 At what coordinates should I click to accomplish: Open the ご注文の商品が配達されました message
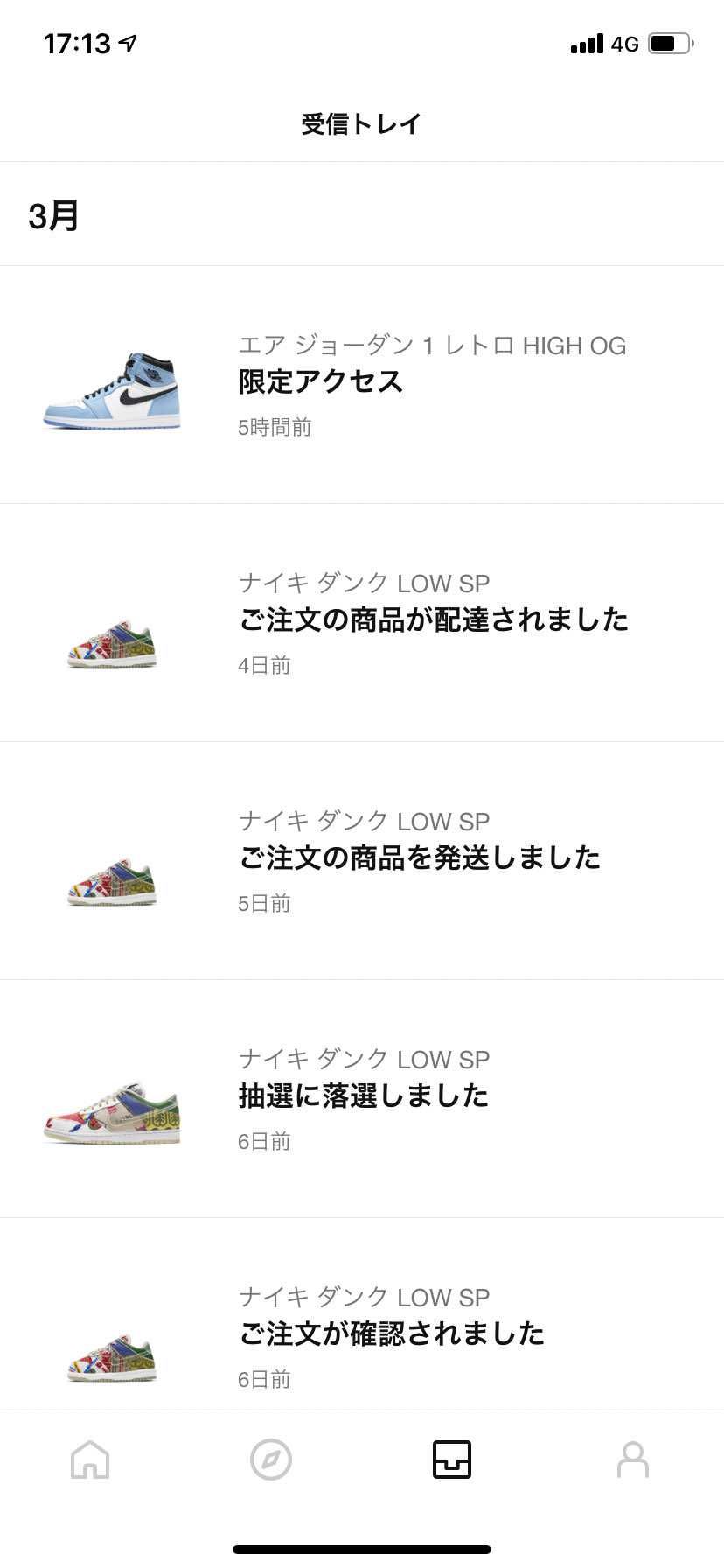point(362,619)
